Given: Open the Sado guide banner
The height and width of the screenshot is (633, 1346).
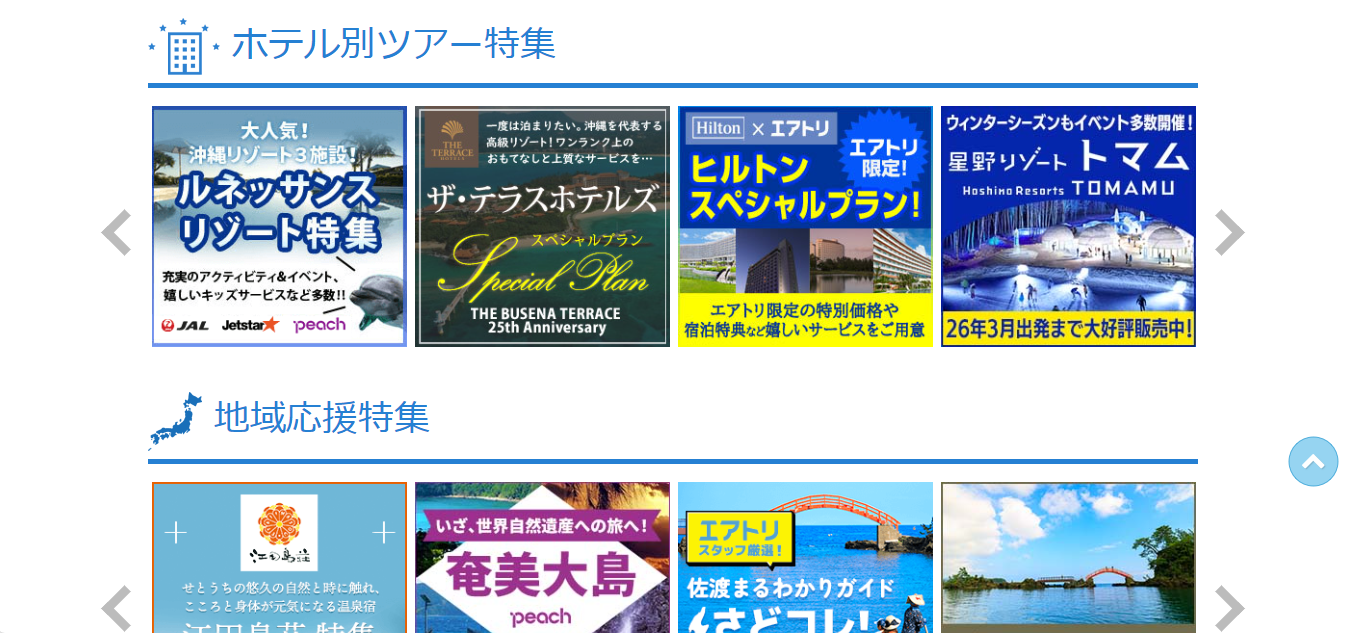Looking at the screenshot, I should coord(805,558).
